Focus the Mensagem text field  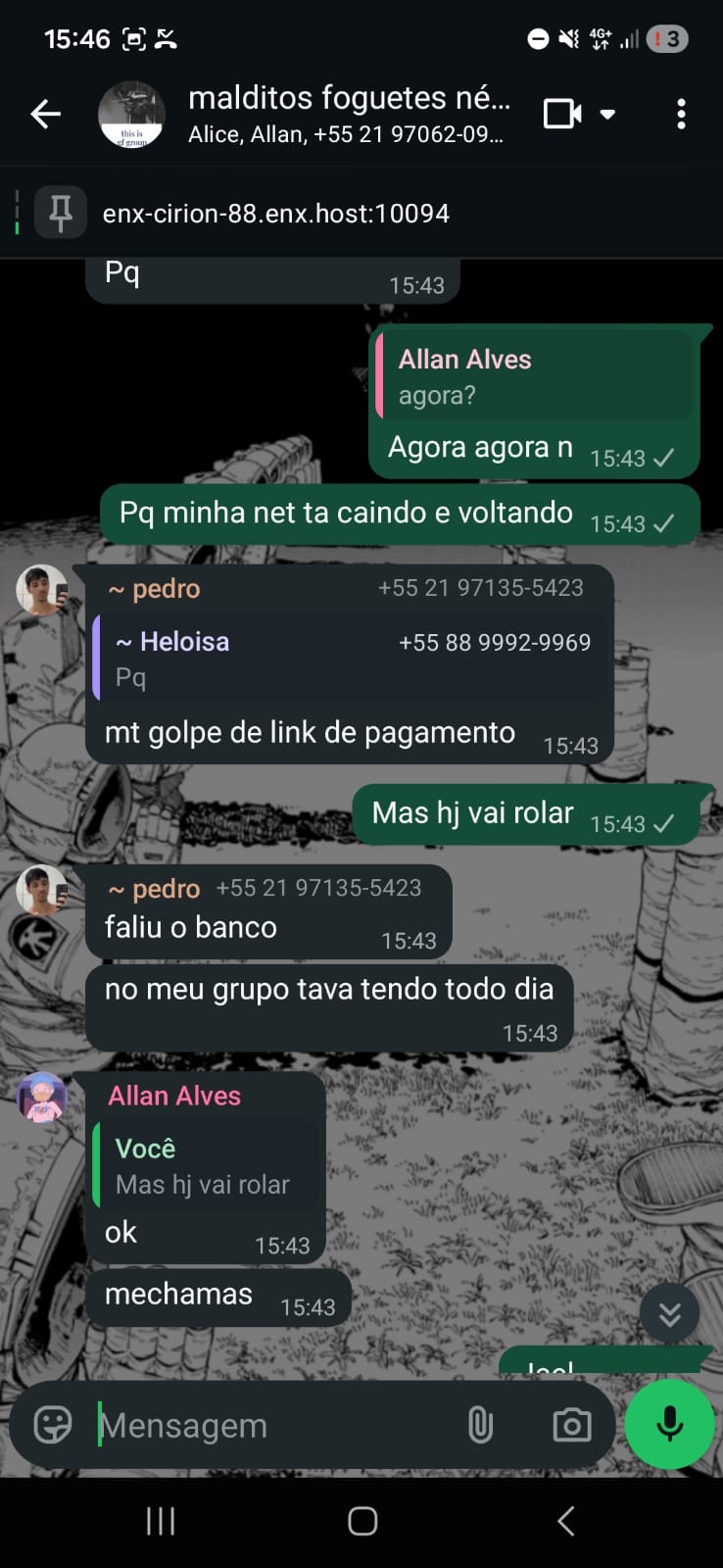pos(274,1425)
